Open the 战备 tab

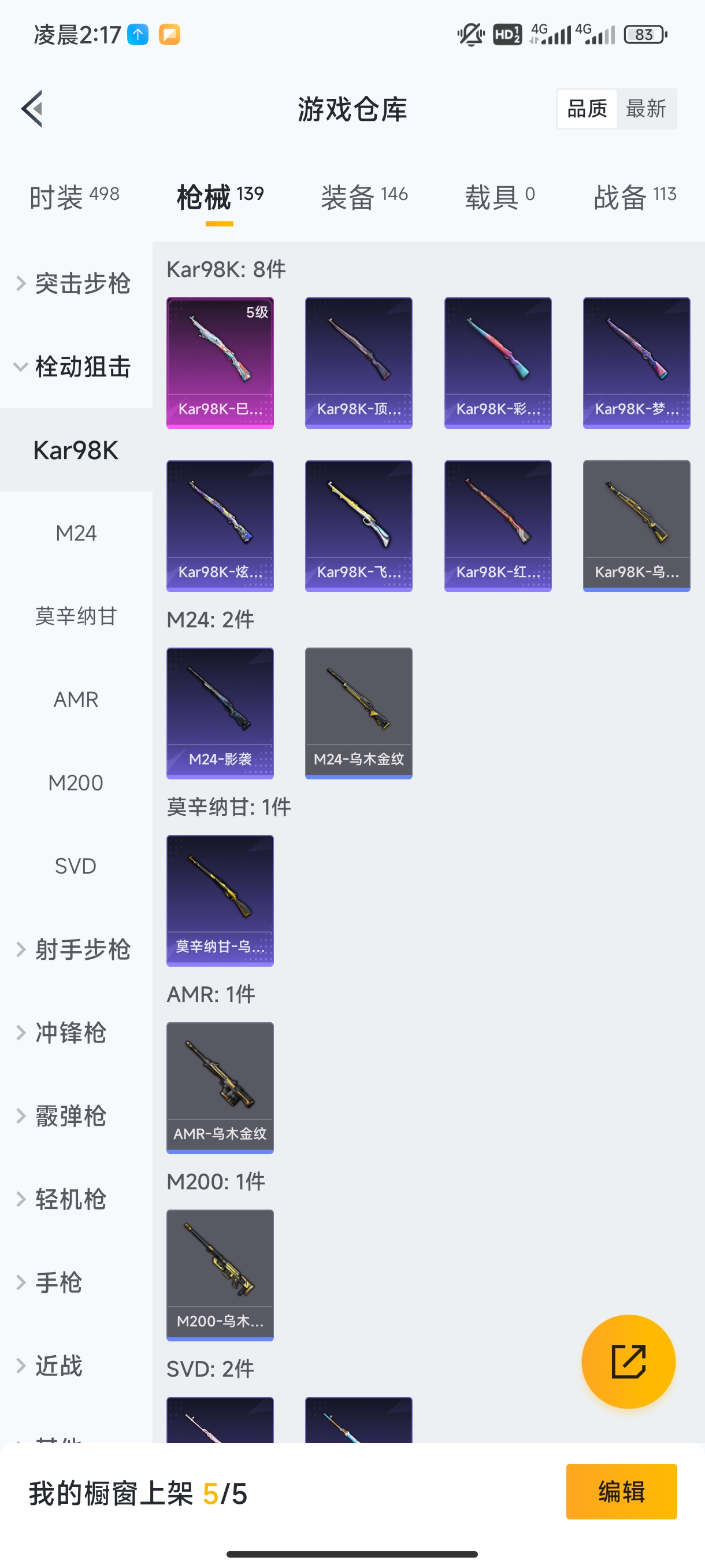[x=634, y=197]
